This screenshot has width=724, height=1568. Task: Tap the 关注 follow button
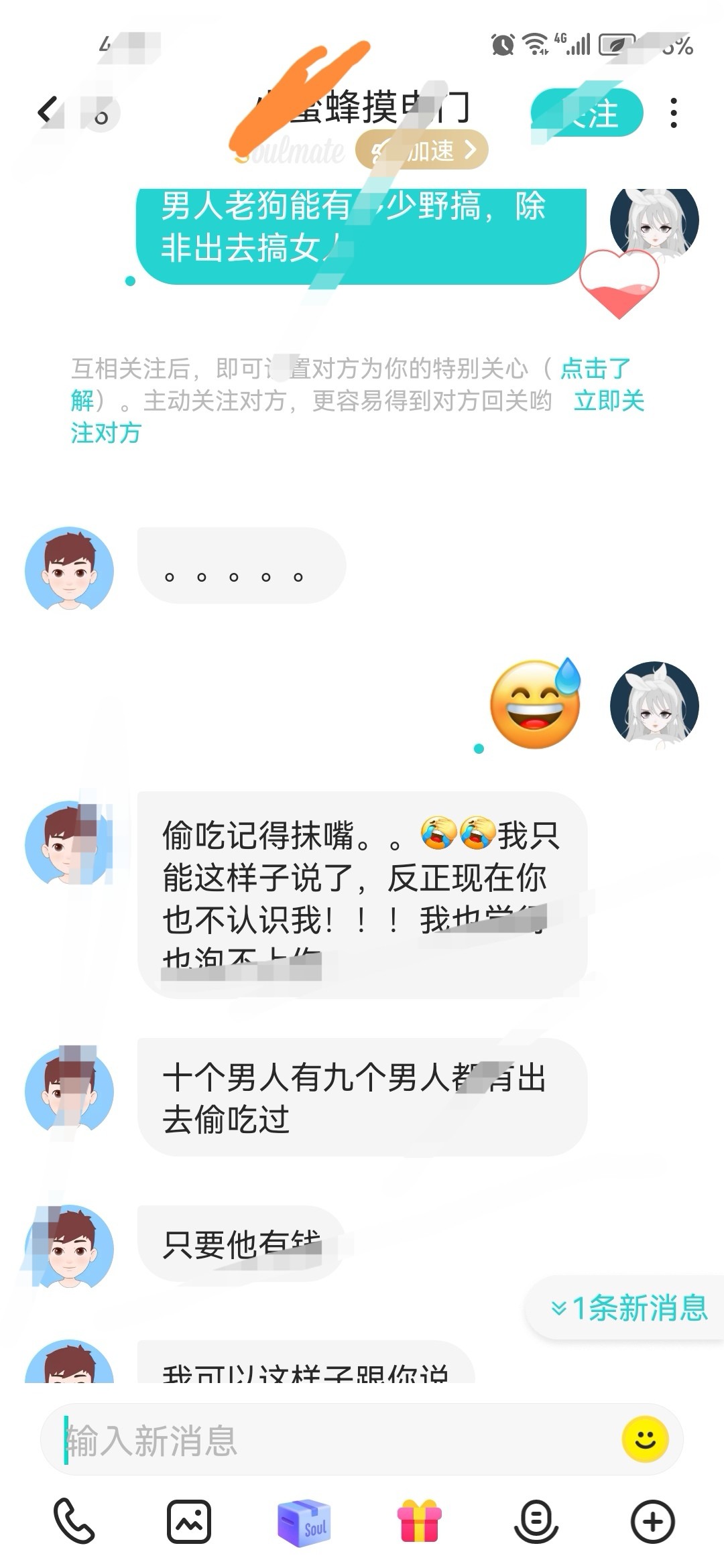point(587,113)
